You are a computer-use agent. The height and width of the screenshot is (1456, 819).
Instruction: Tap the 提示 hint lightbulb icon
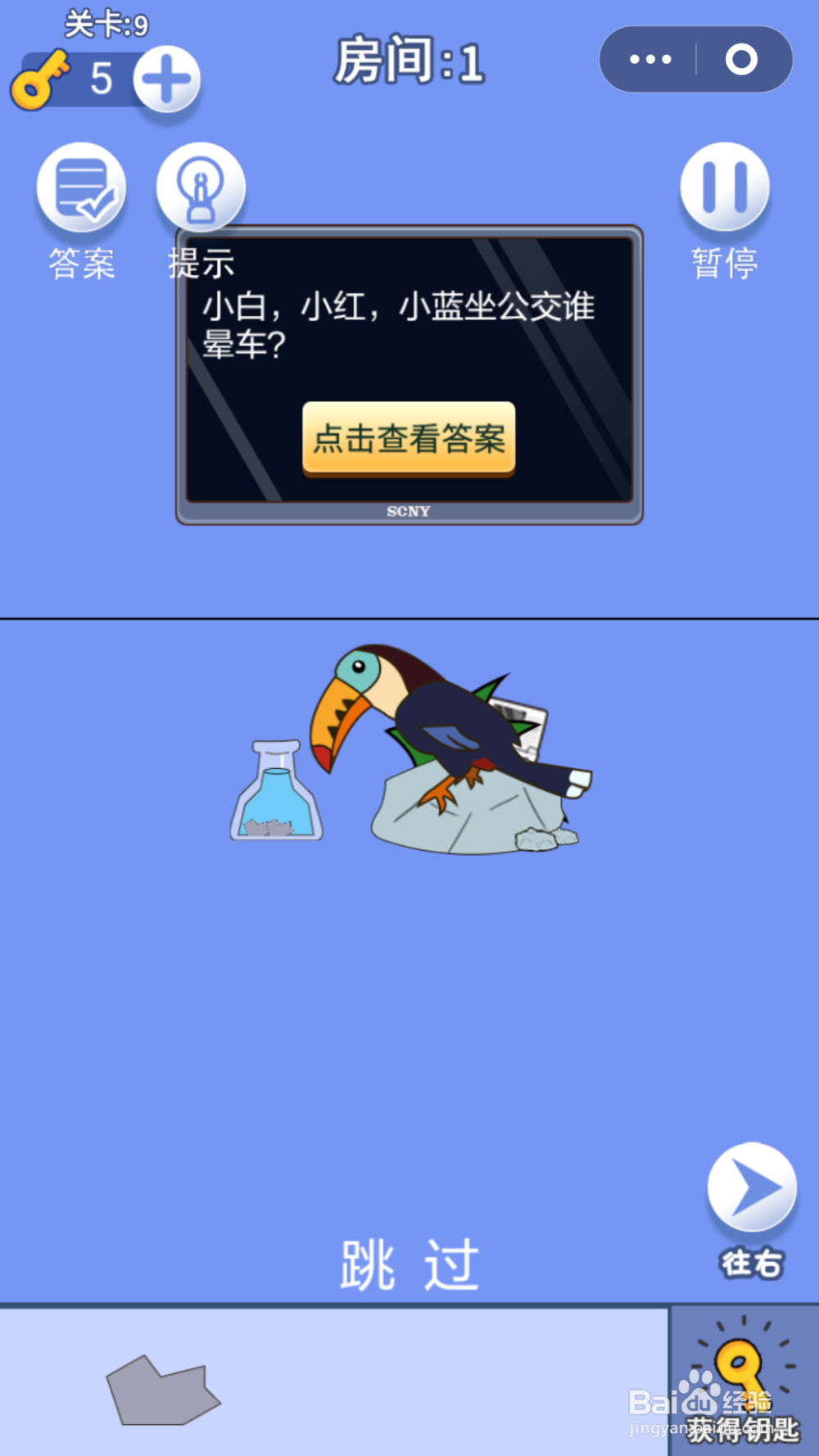tap(201, 186)
